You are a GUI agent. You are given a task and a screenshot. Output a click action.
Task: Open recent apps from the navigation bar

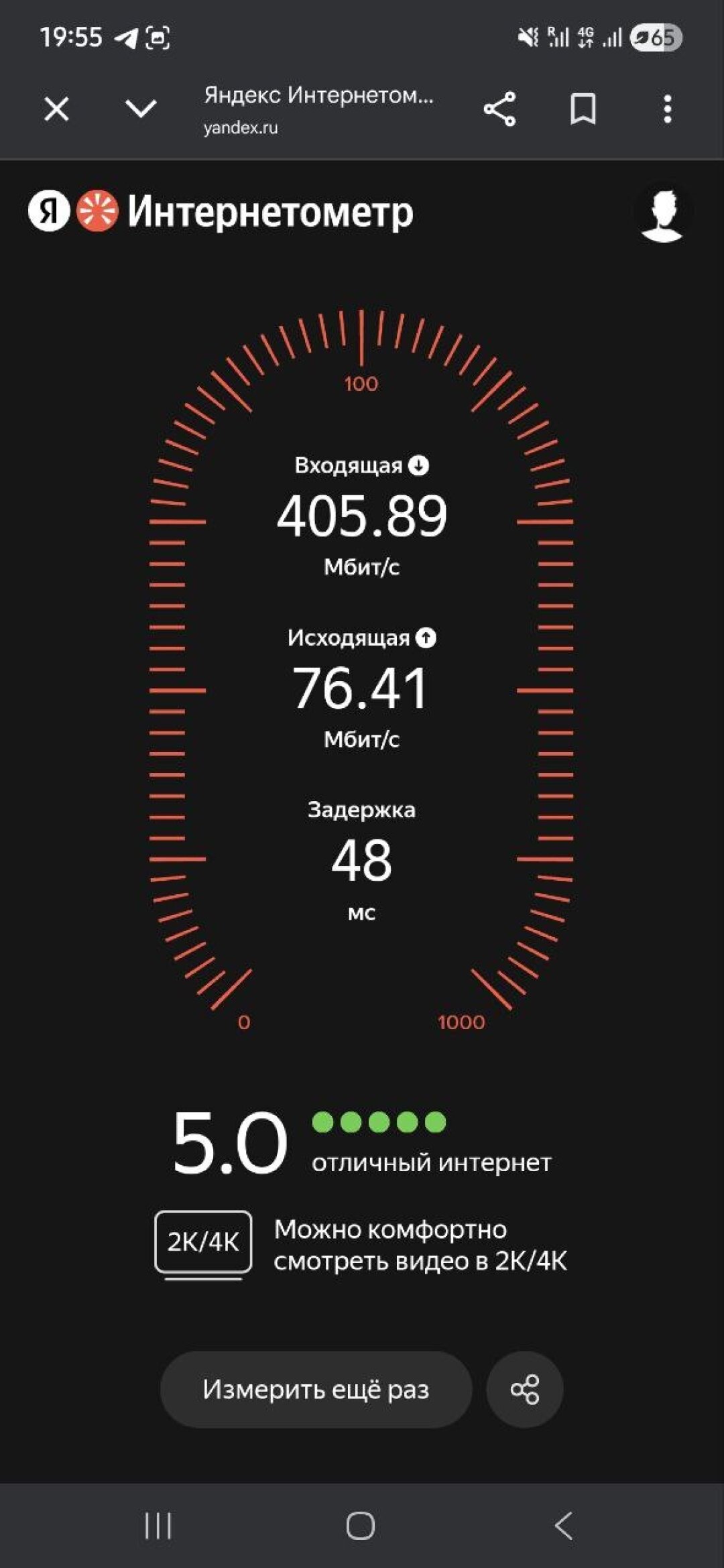[158, 1525]
